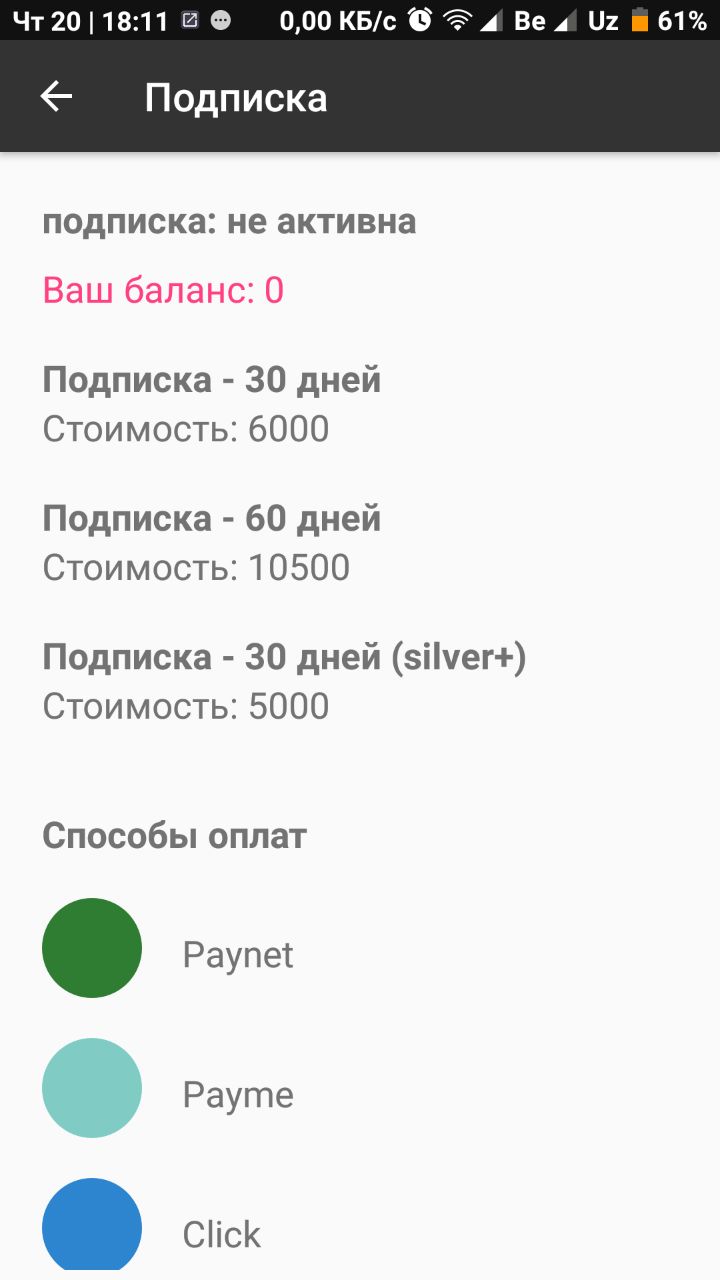This screenshot has height=1280, width=720.
Task: Pay with Paynet
Action: [360, 948]
